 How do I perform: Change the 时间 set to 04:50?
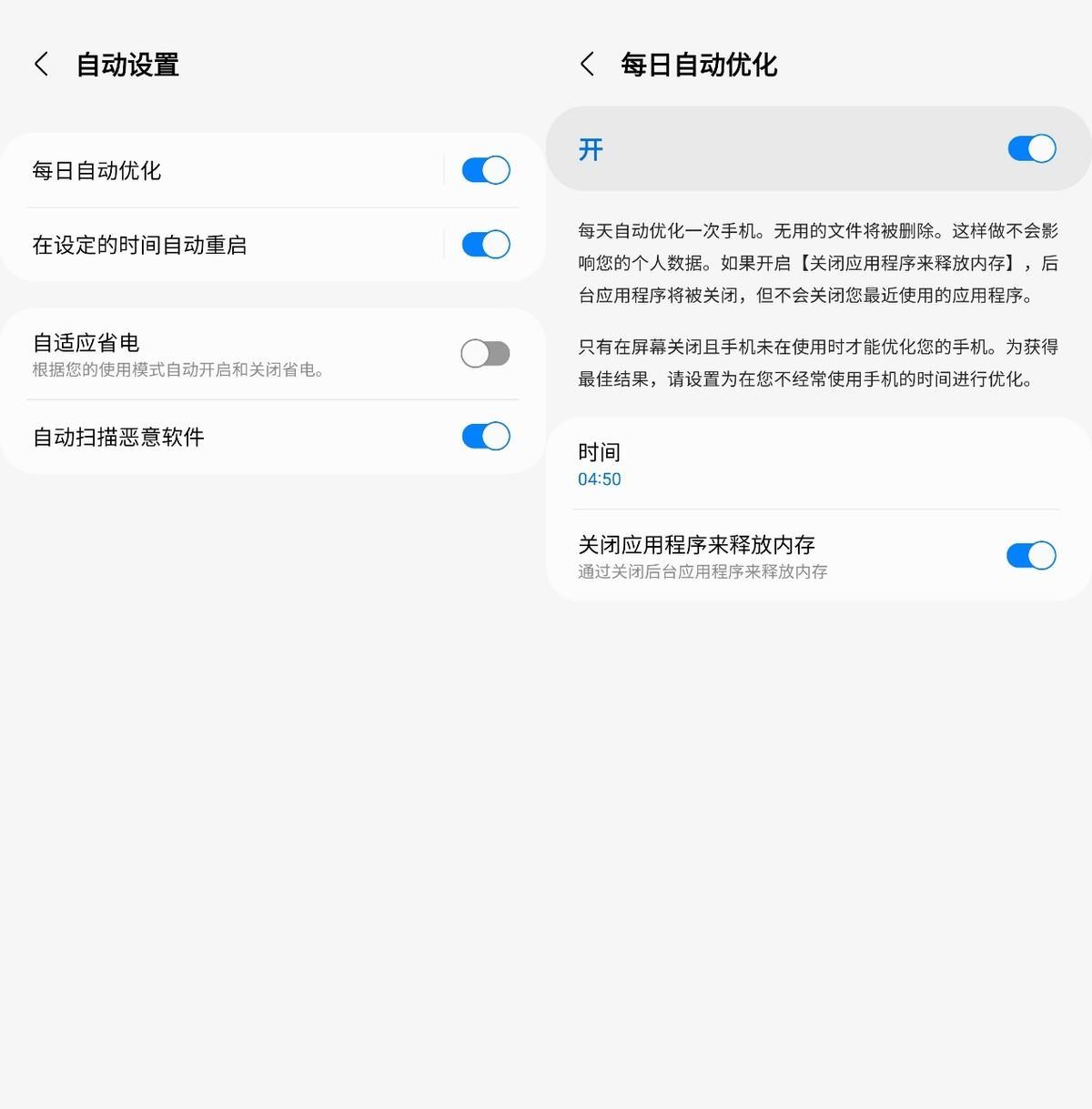pyautogui.click(x=728, y=465)
